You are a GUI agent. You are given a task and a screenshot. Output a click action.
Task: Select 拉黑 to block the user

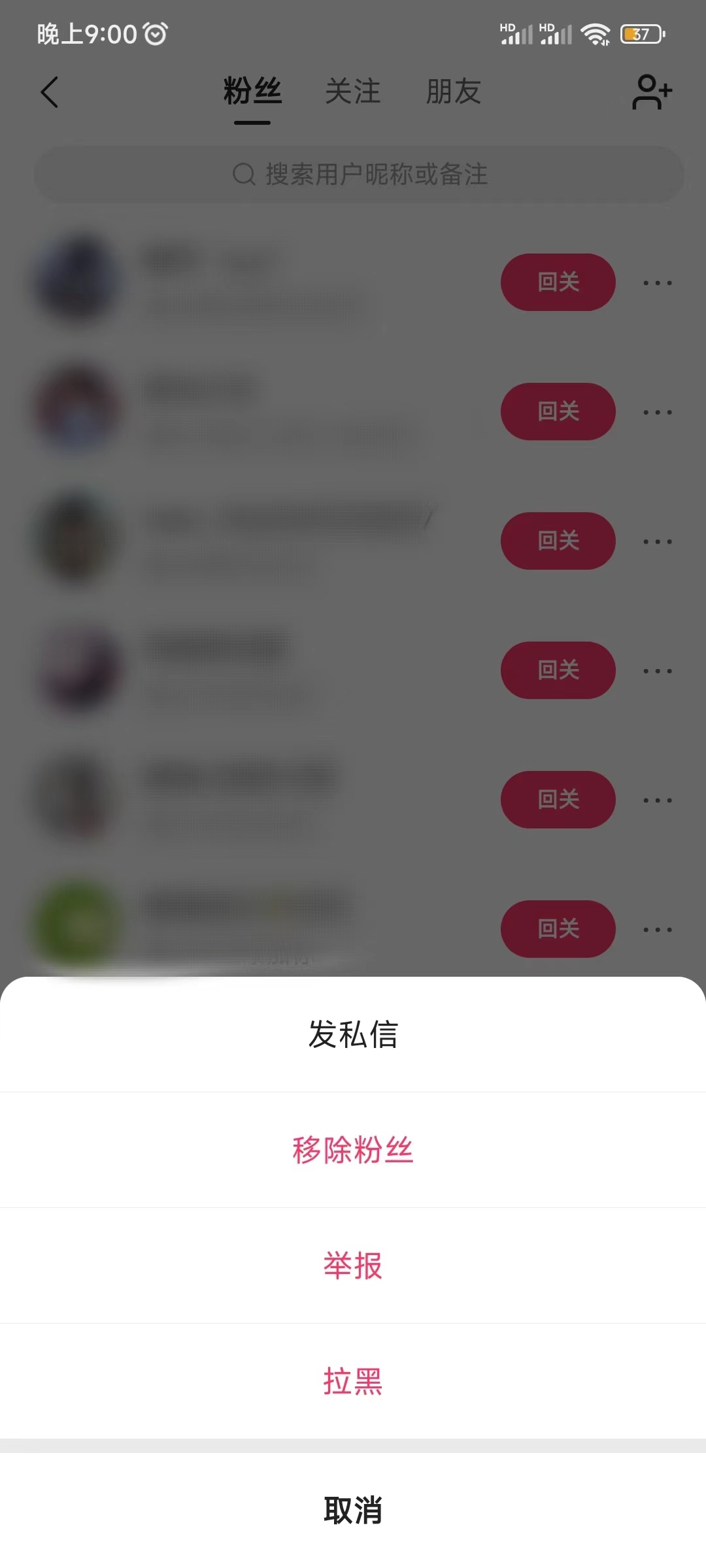pyautogui.click(x=353, y=1380)
